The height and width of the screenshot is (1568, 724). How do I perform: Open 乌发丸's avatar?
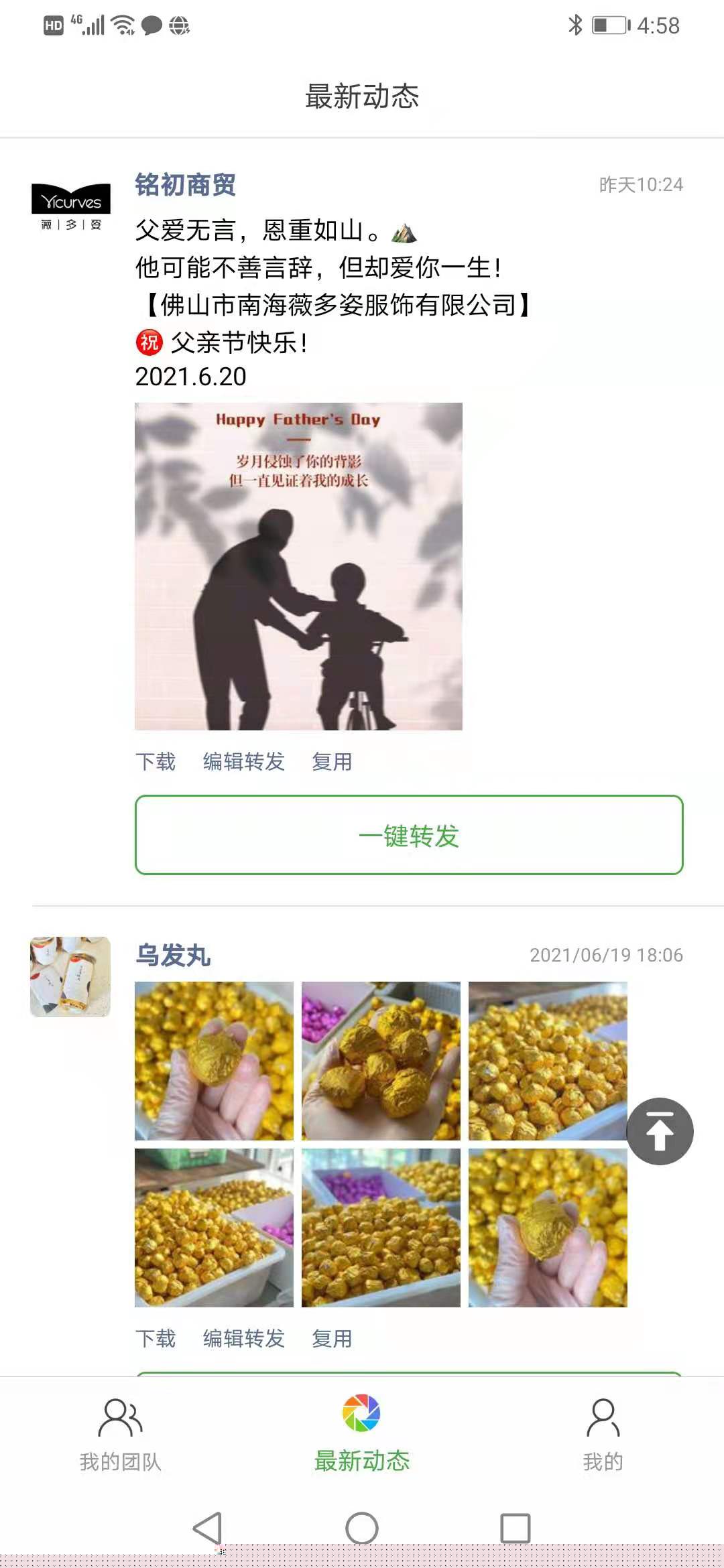click(x=70, y=976)
